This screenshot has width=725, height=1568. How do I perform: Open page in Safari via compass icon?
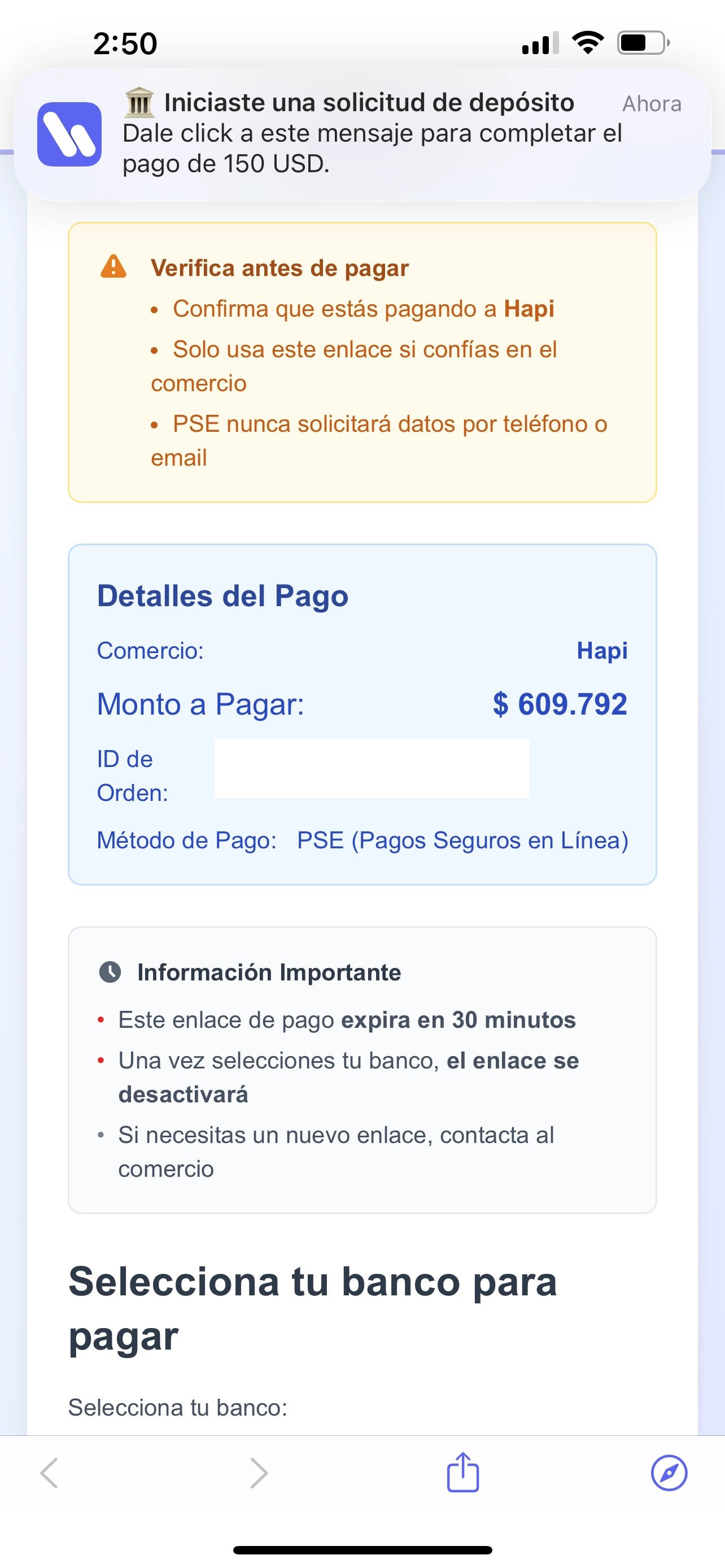point(669,1473)
